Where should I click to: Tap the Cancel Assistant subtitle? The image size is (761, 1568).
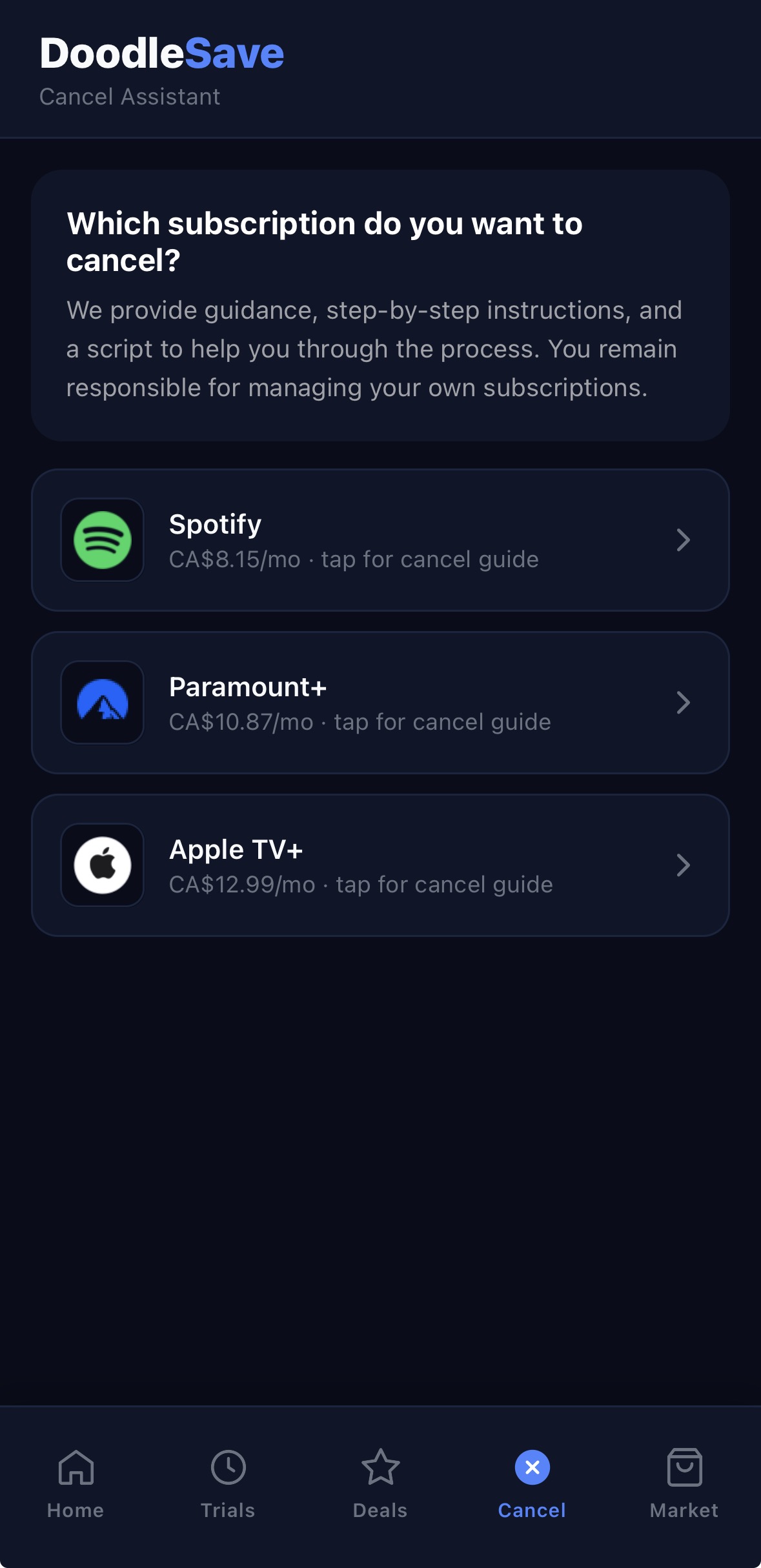(x=130, y=97)
